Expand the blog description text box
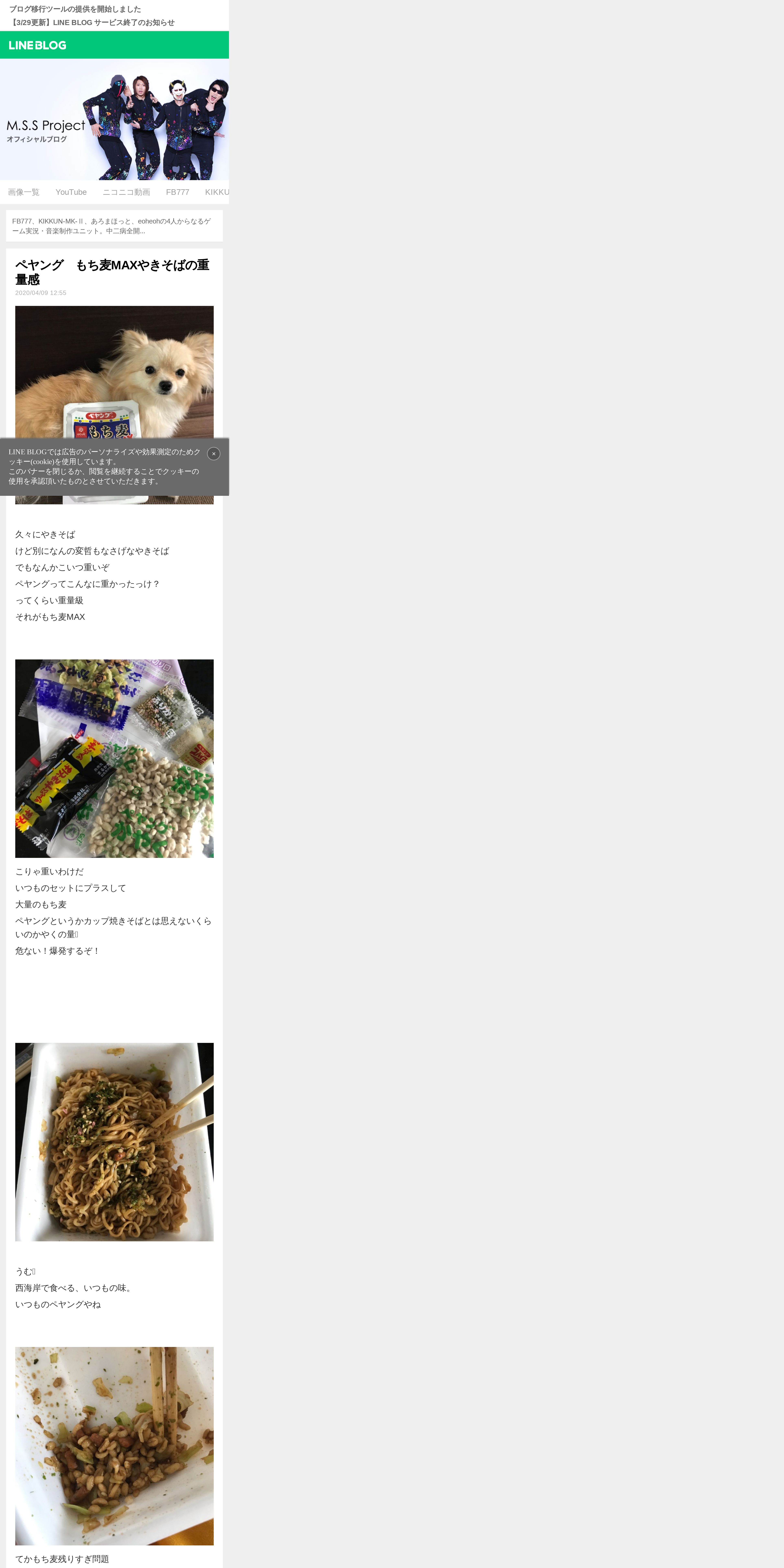Screen dimensions: 784x1568 114,226
